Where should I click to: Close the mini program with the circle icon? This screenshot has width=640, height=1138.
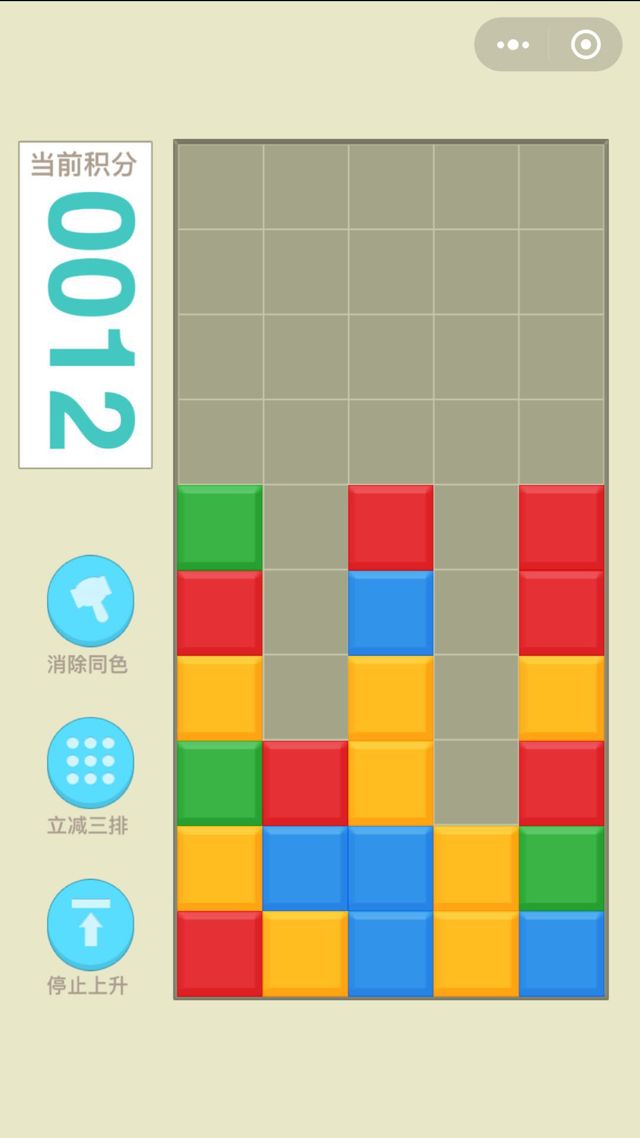(x=585, y=45)
